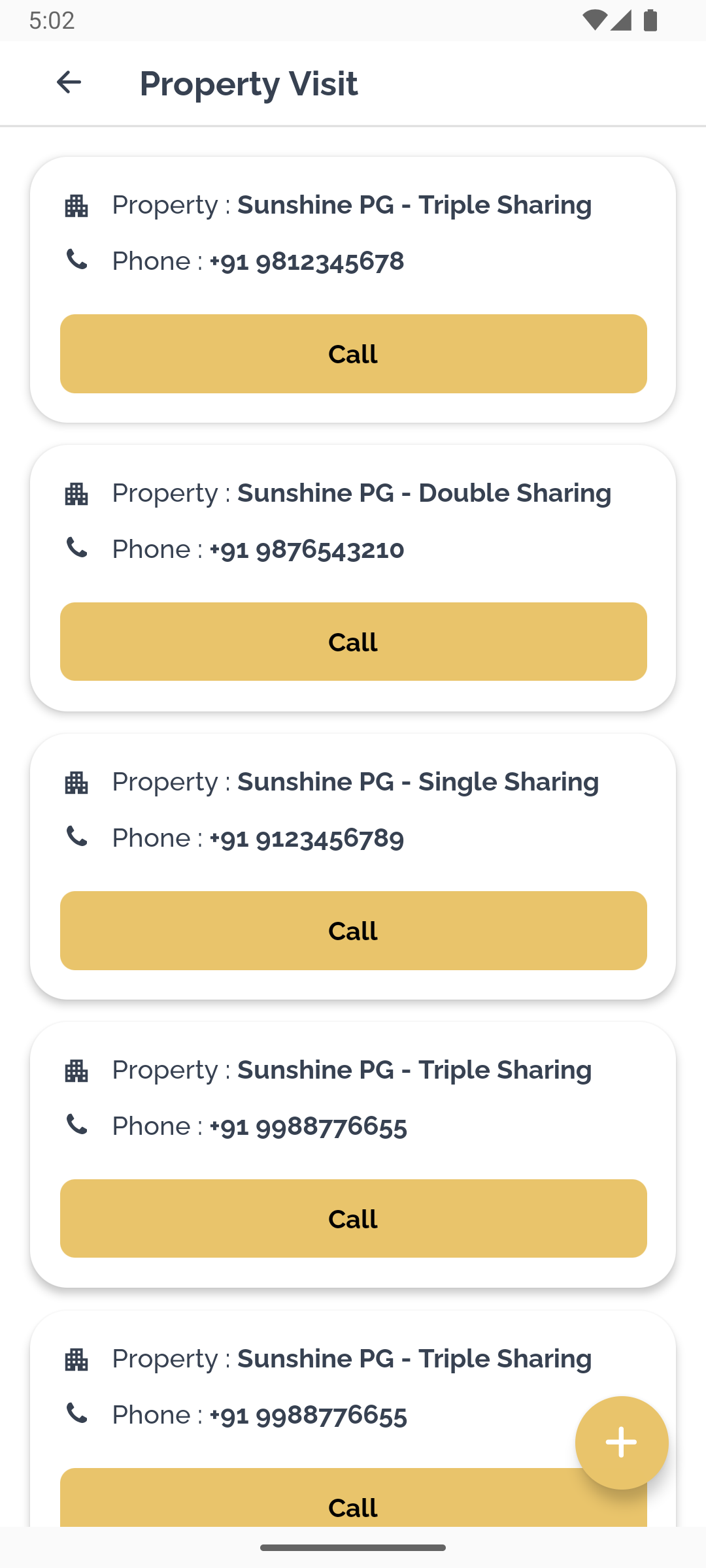Call Sunshine PG - Double Sharing
Screen dimensions: 706x1568
[x=353, y=642]
